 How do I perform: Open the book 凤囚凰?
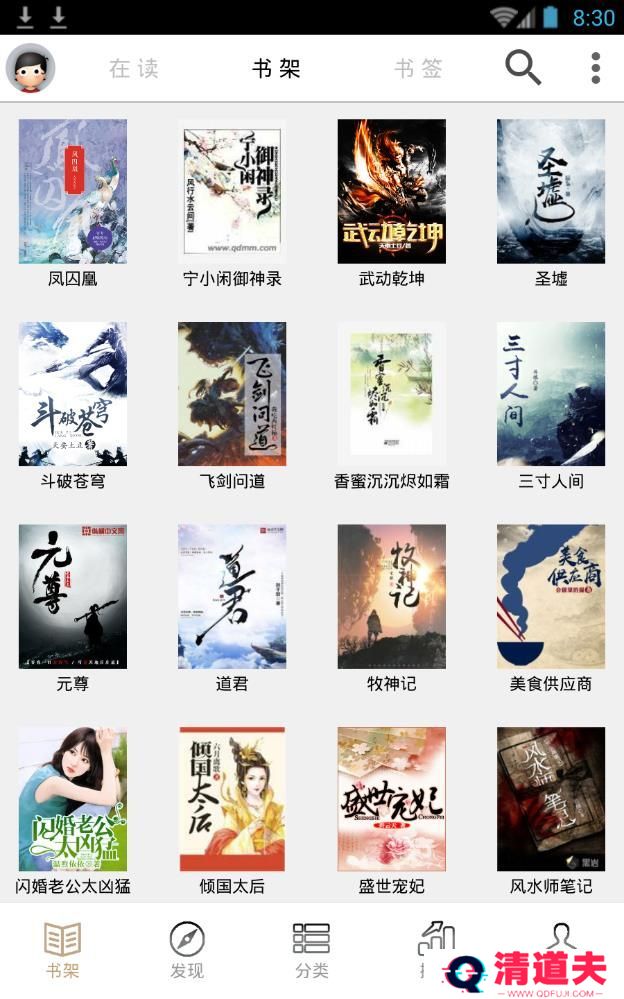[73, 192]
